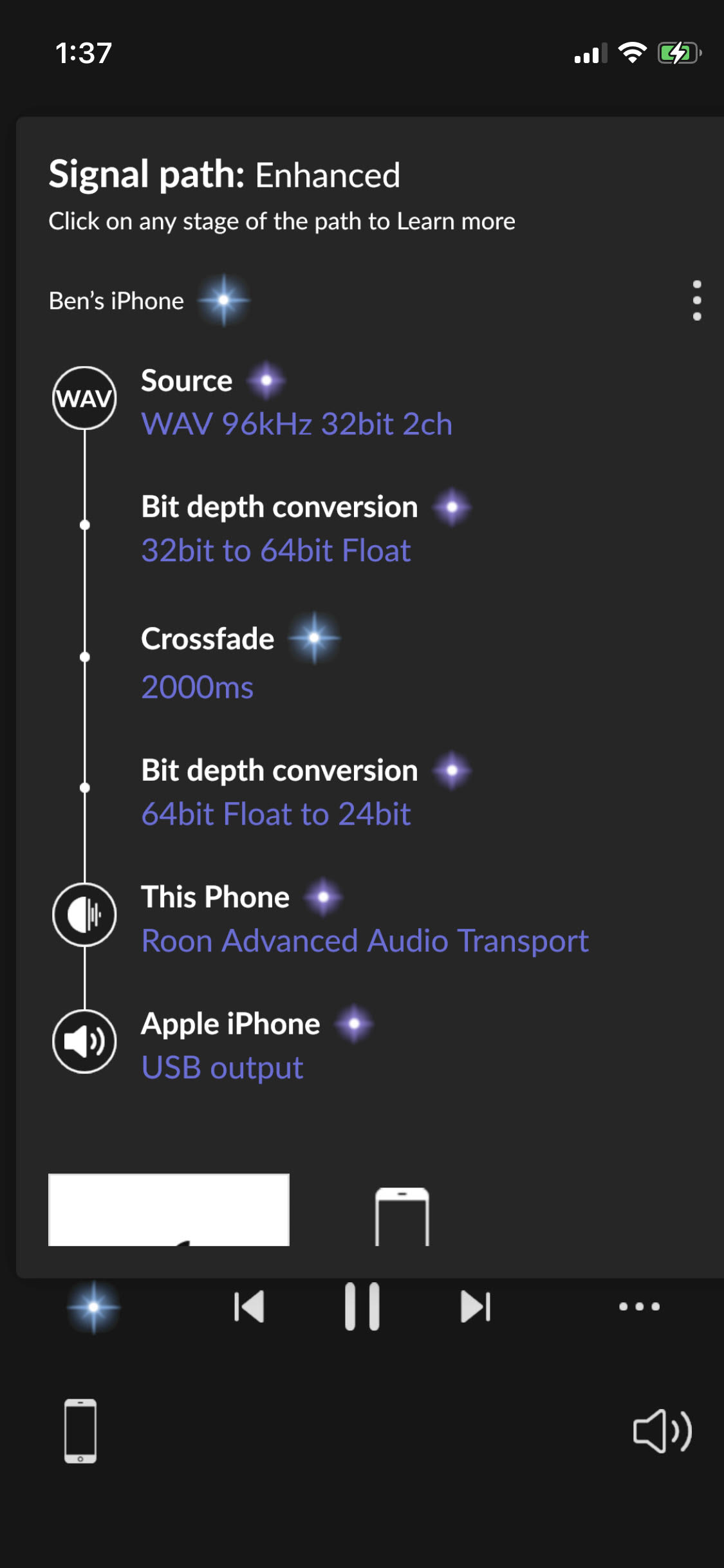Image resolution: width=724 pixels, height=1568 pixels.
Task: Open the three-dot menu at top right
Action: click(x=697, y=301)
